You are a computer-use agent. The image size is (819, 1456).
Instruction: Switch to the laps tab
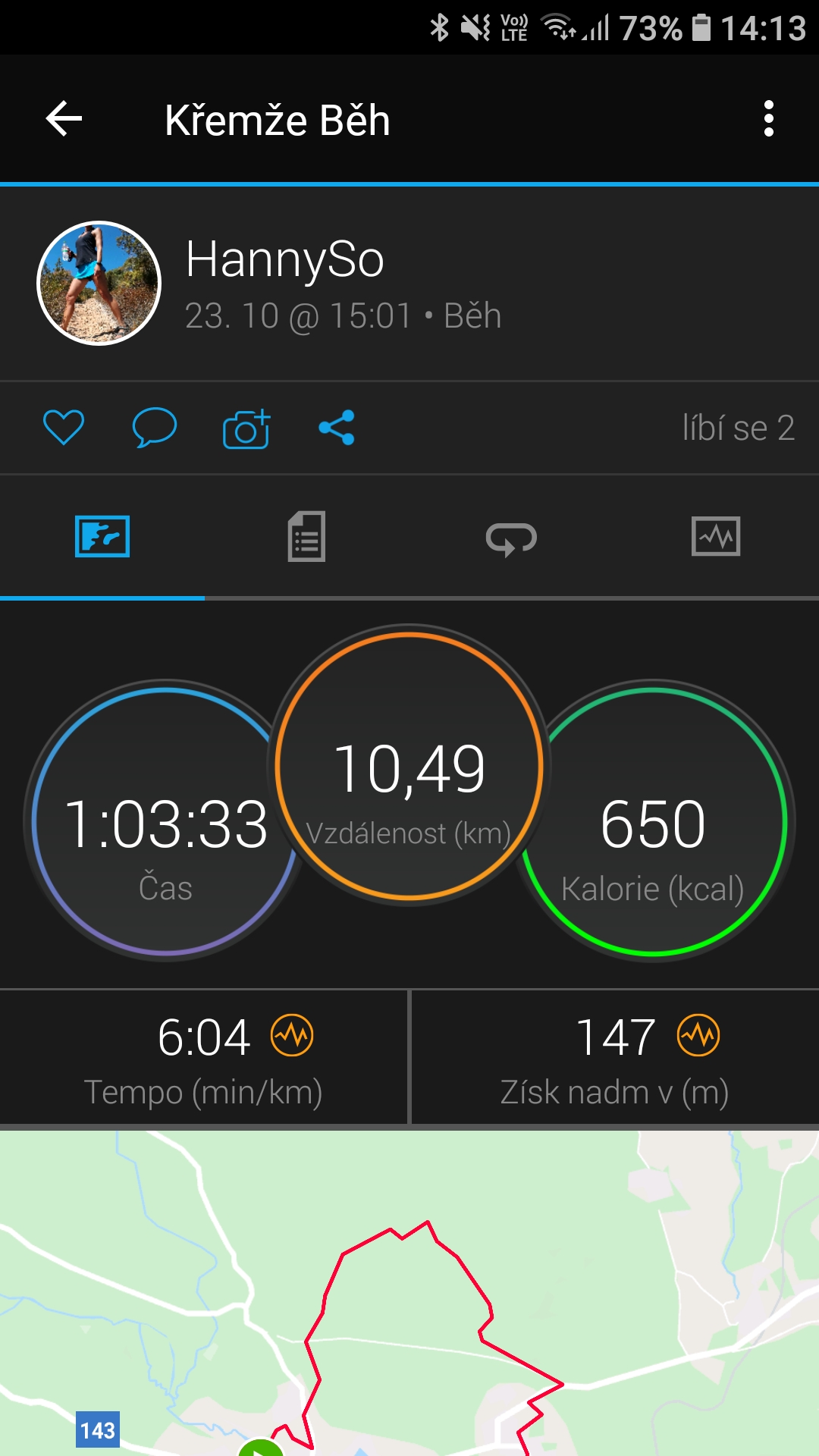click(x=511, y=538)
